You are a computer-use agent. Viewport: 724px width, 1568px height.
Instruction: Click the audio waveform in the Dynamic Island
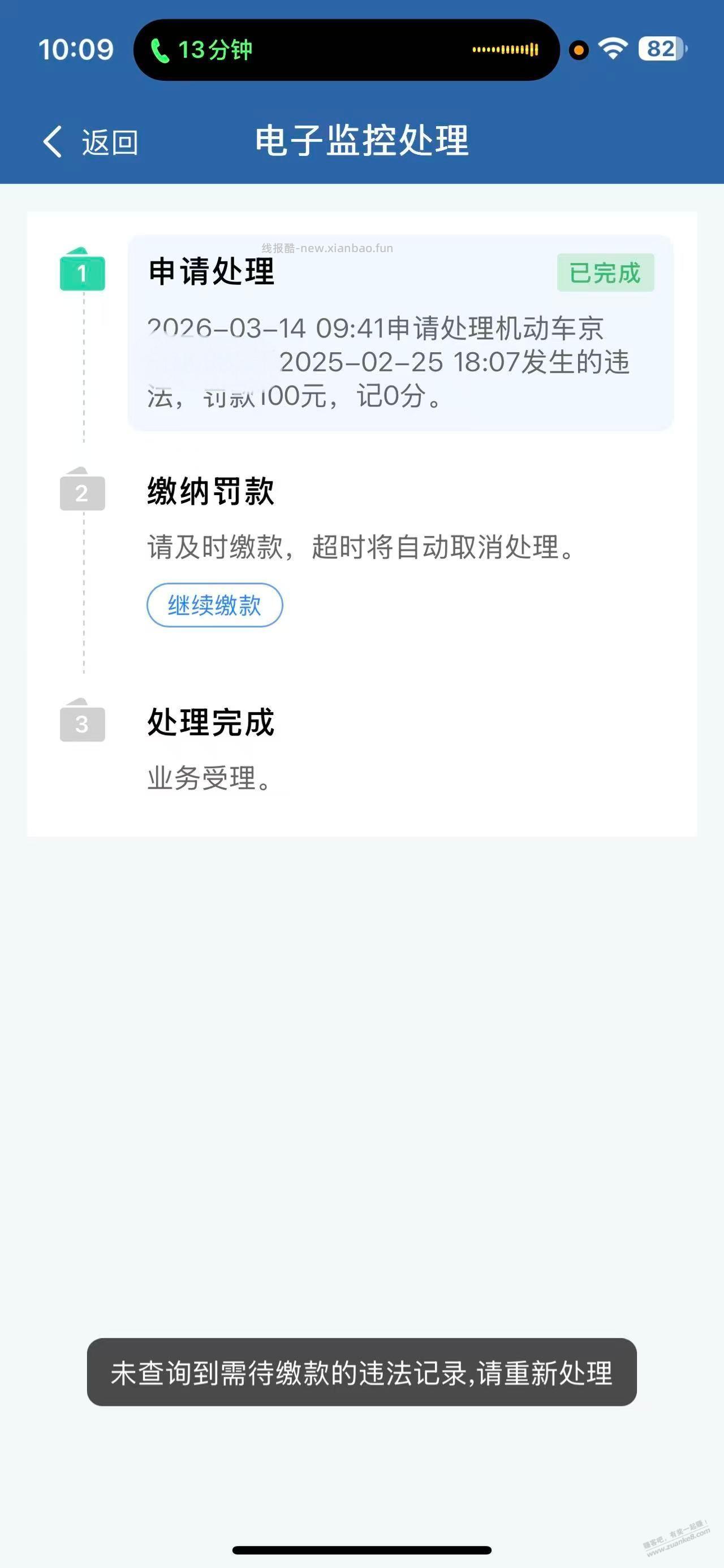(x=506, y=50)
